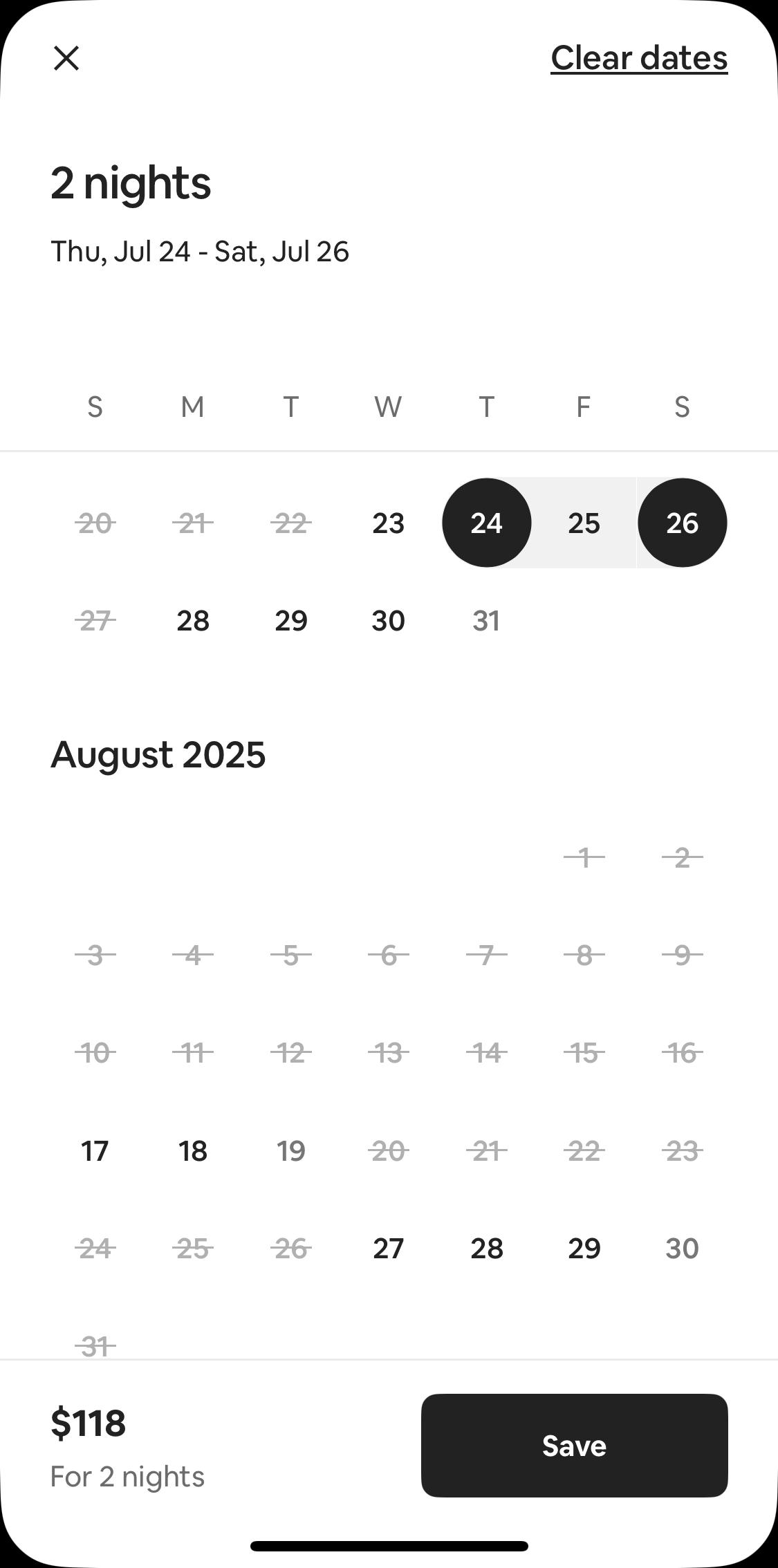Image resolution: width=778 pixels, height=1568 pixels.
Task: Select August 29 on the calendar
Action: [584, 1249]
